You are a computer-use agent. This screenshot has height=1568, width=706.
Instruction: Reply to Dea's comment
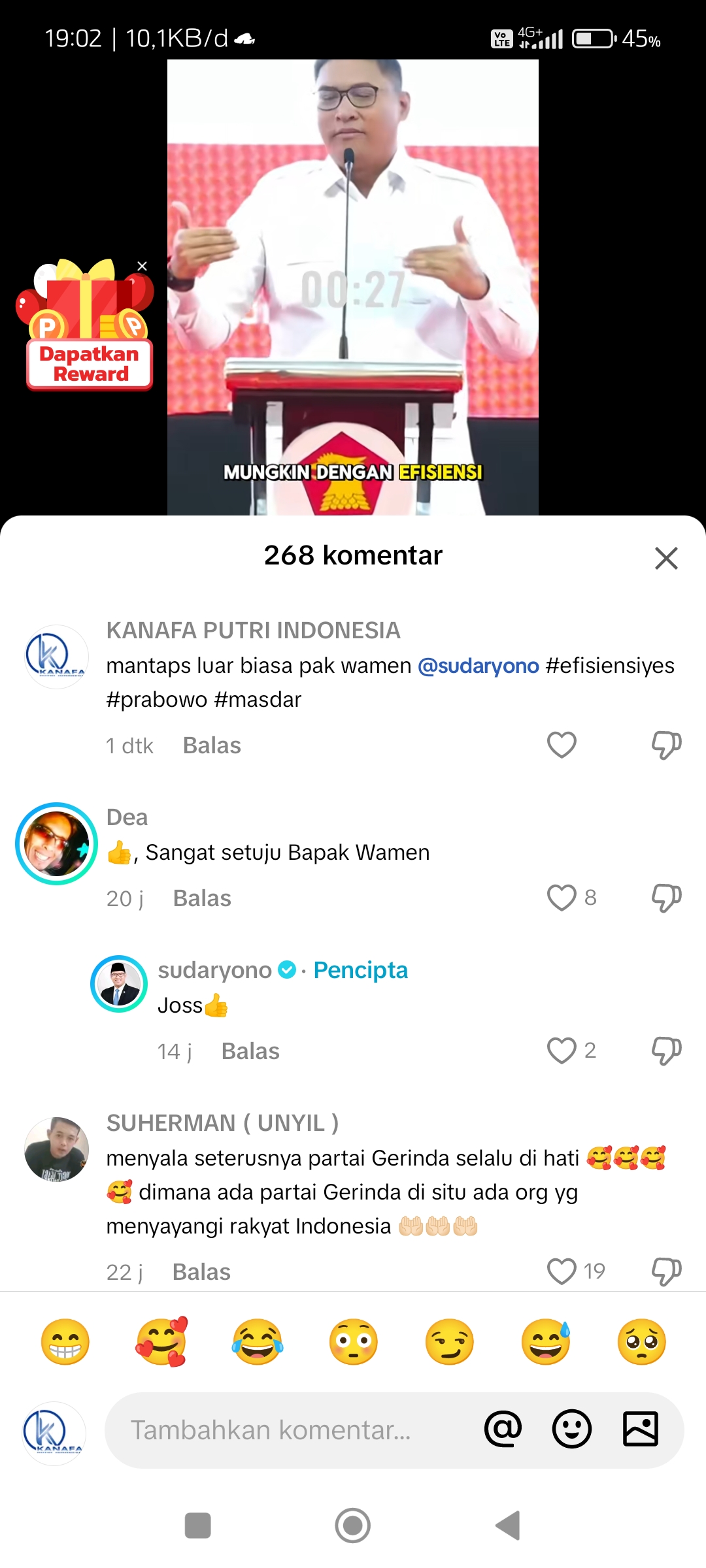click(x=202, y=898)
